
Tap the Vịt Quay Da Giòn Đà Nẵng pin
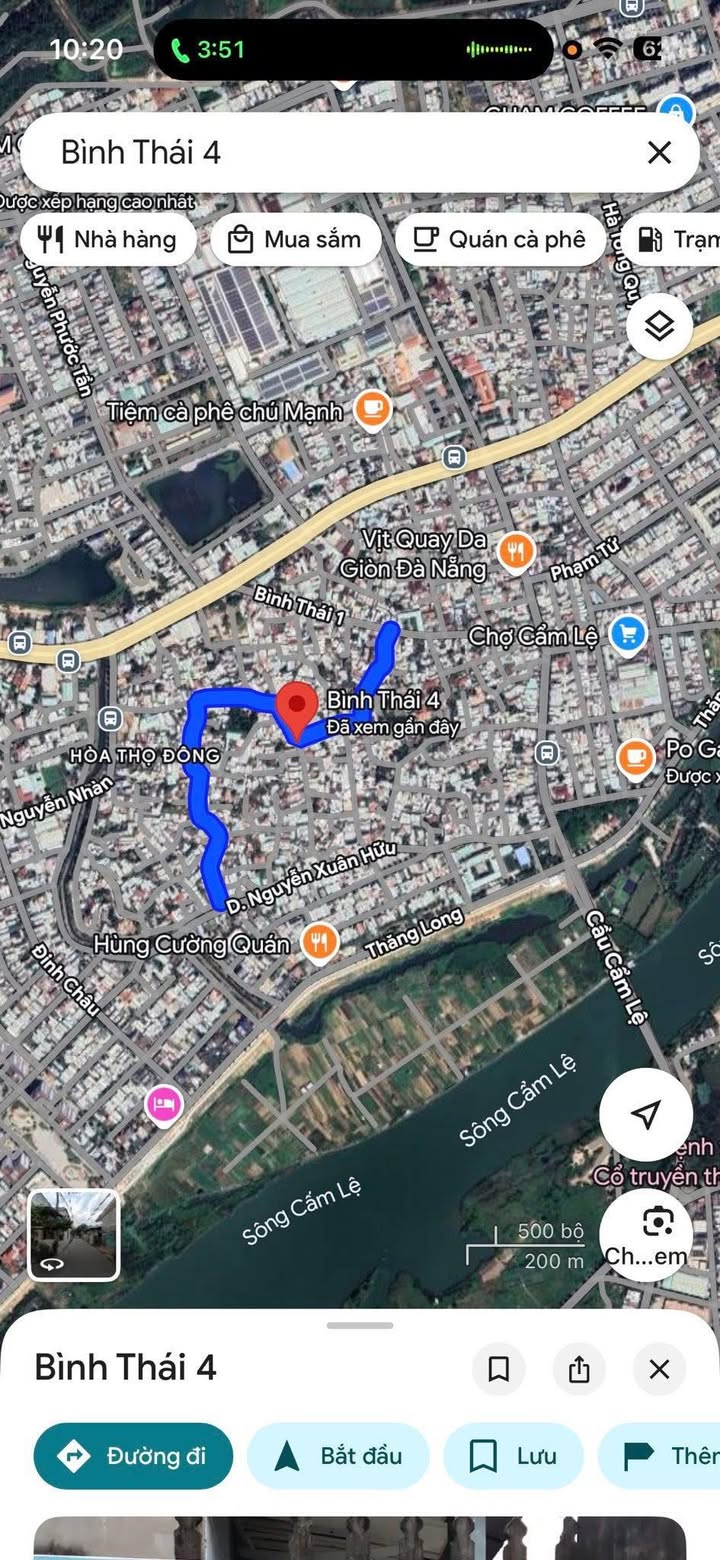tap(516, 551)
